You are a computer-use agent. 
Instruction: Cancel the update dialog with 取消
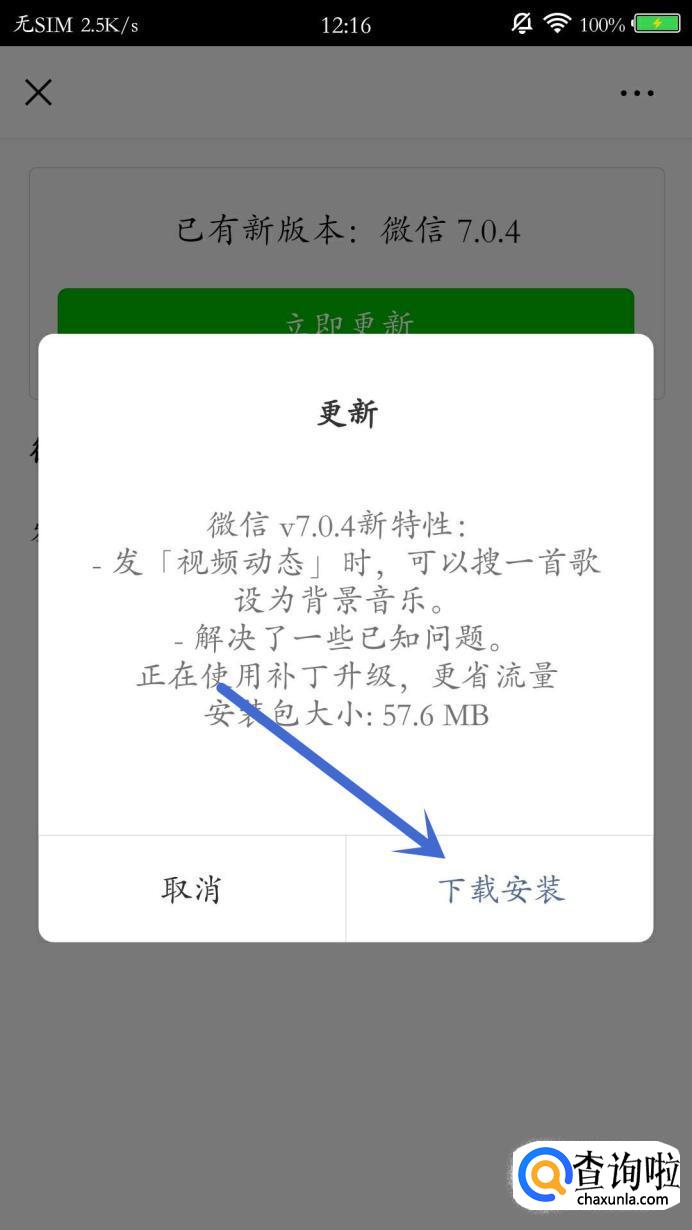click(191, 889)
